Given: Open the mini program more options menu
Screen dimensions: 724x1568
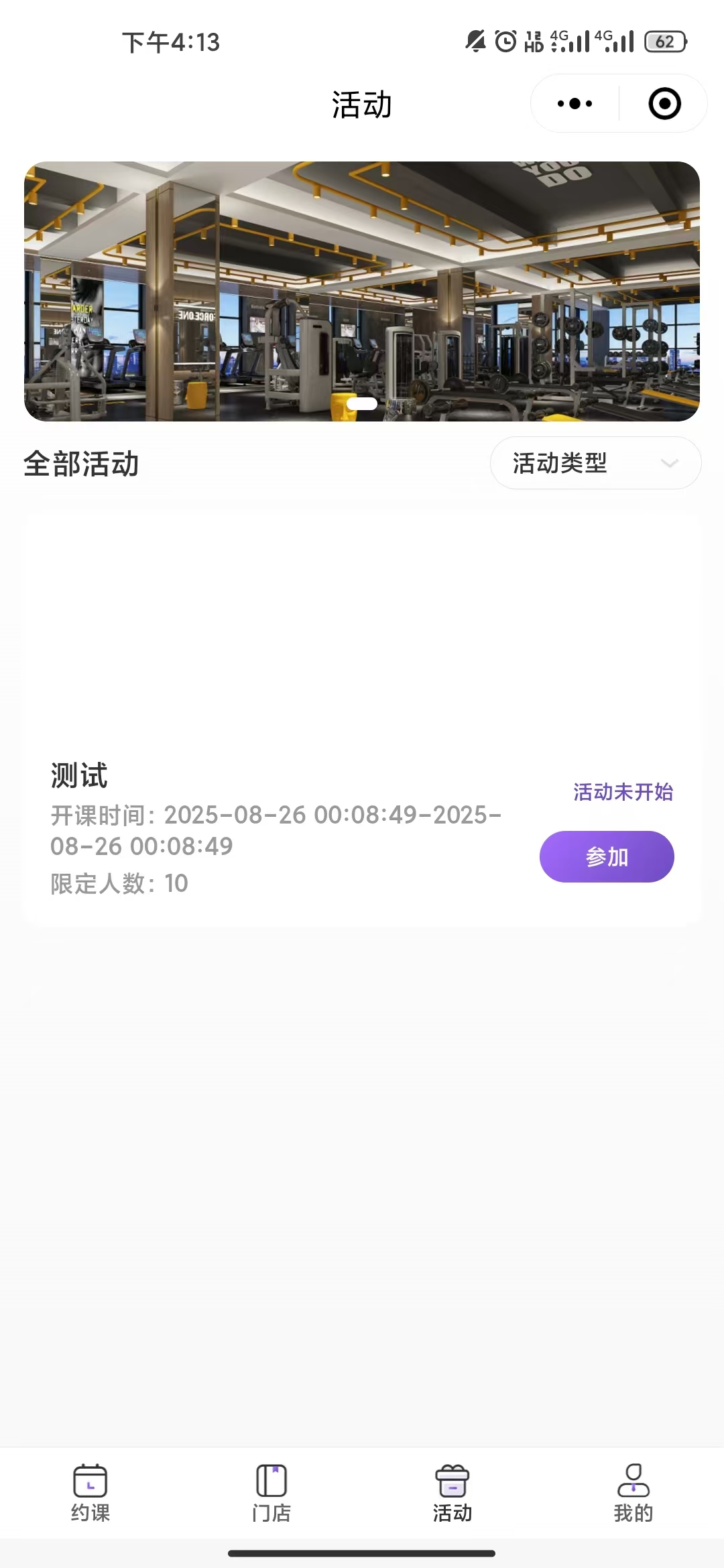Looking at the screenshot, I should click(575, 104).
